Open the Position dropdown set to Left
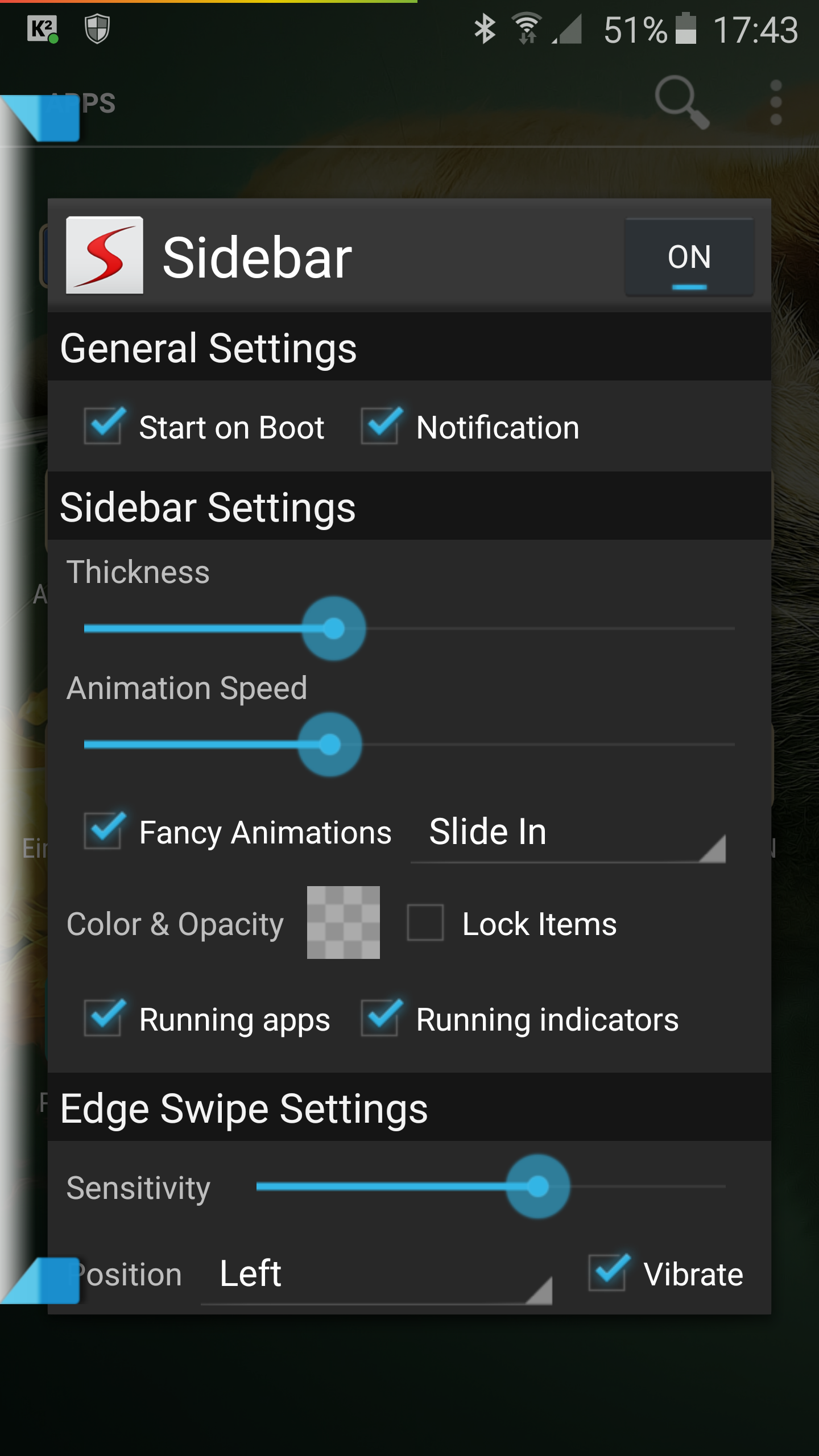Image resolution: width=819 pixels, height=1456 pixels. click(376, 1275)
